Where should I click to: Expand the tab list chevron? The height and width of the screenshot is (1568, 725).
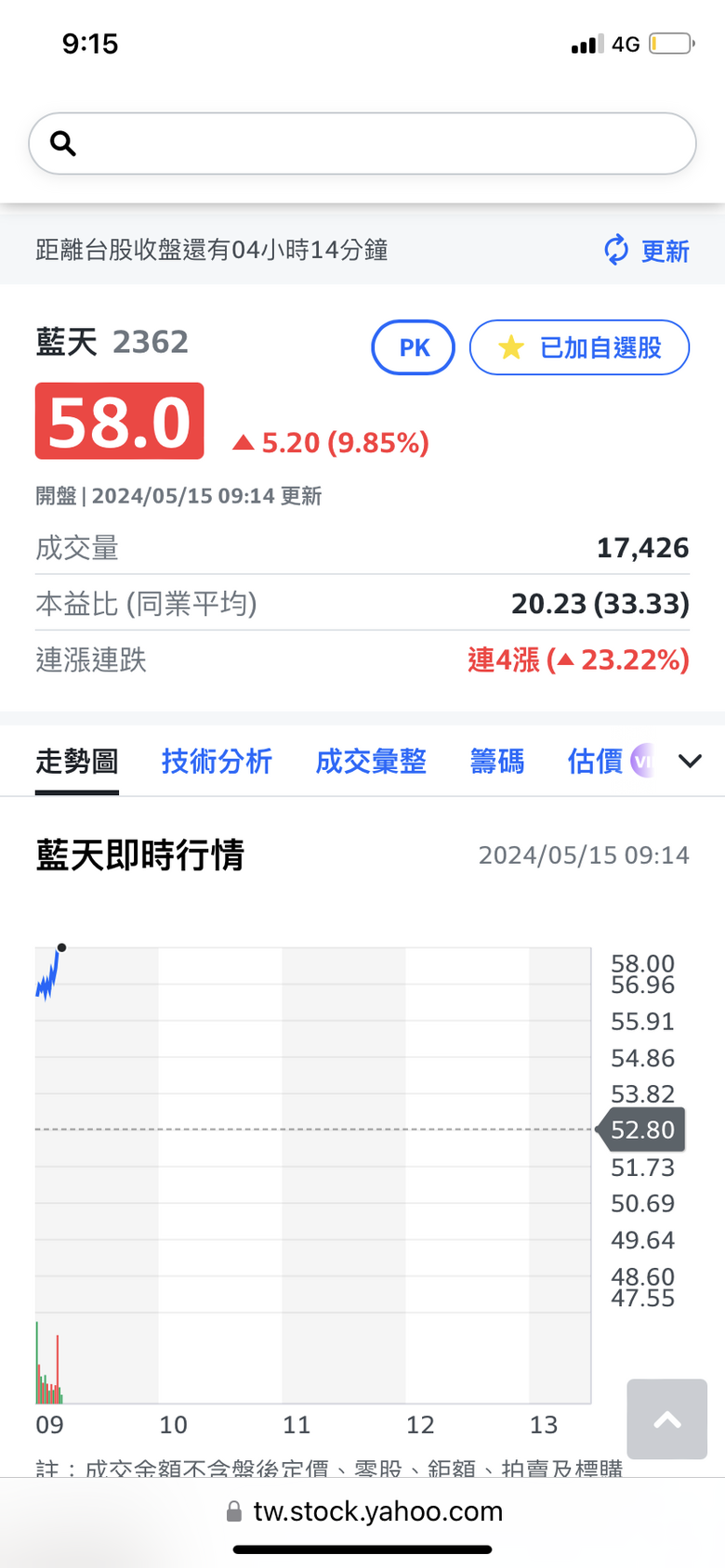[x=690, y=762]
